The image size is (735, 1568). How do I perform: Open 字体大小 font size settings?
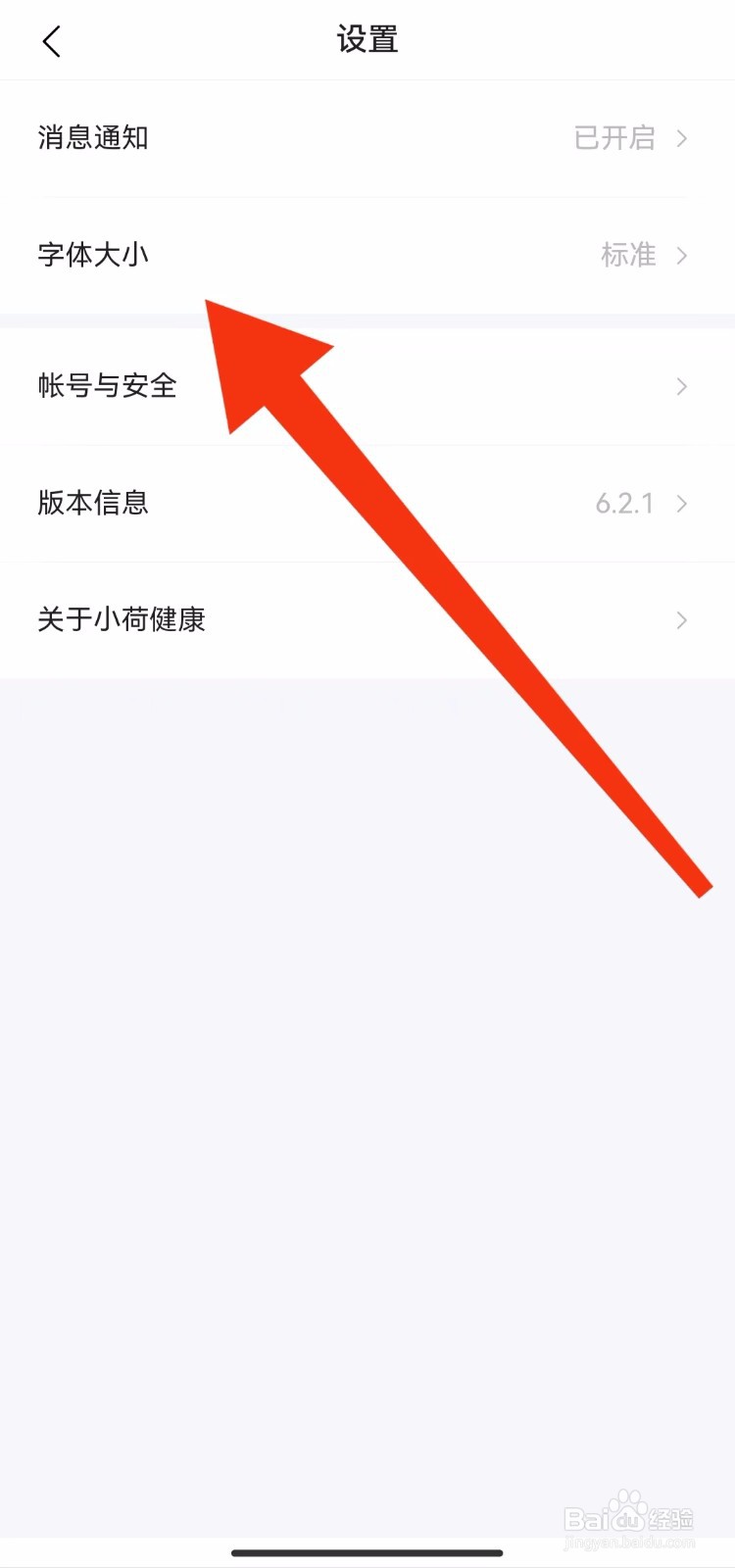click(x=92, y=255)
